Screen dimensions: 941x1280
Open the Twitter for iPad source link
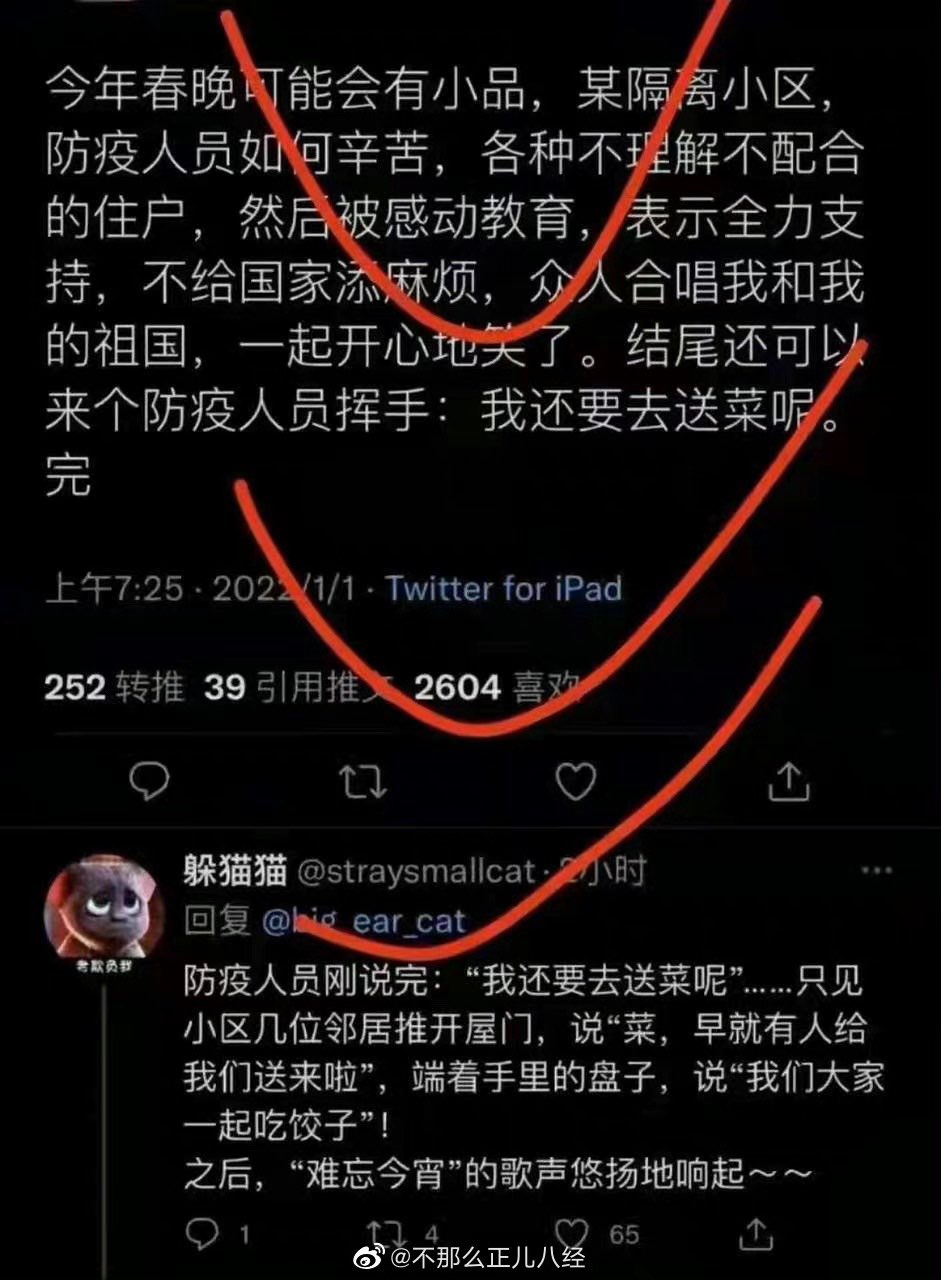[504, 588]
